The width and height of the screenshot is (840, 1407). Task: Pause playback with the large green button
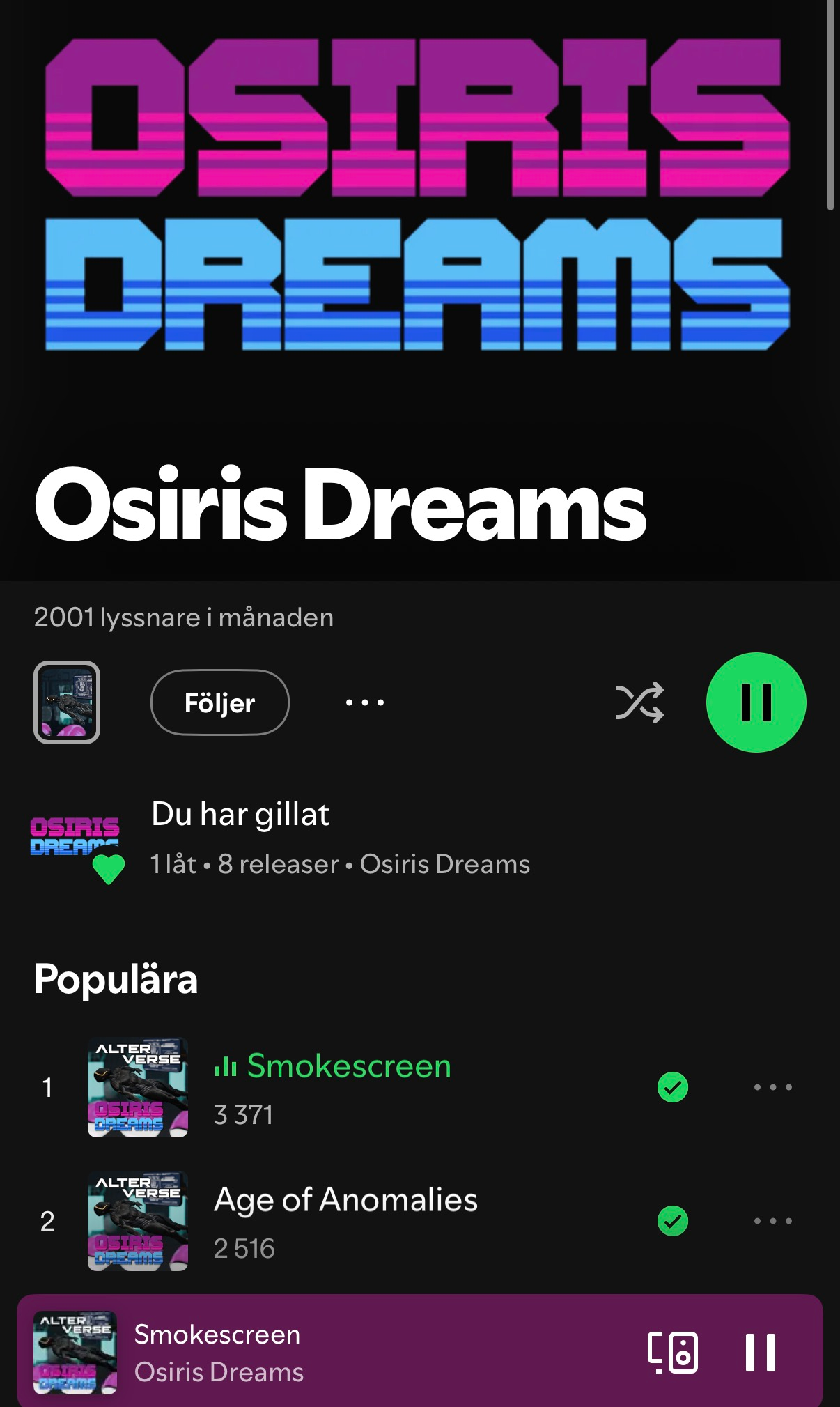[756, 702]
